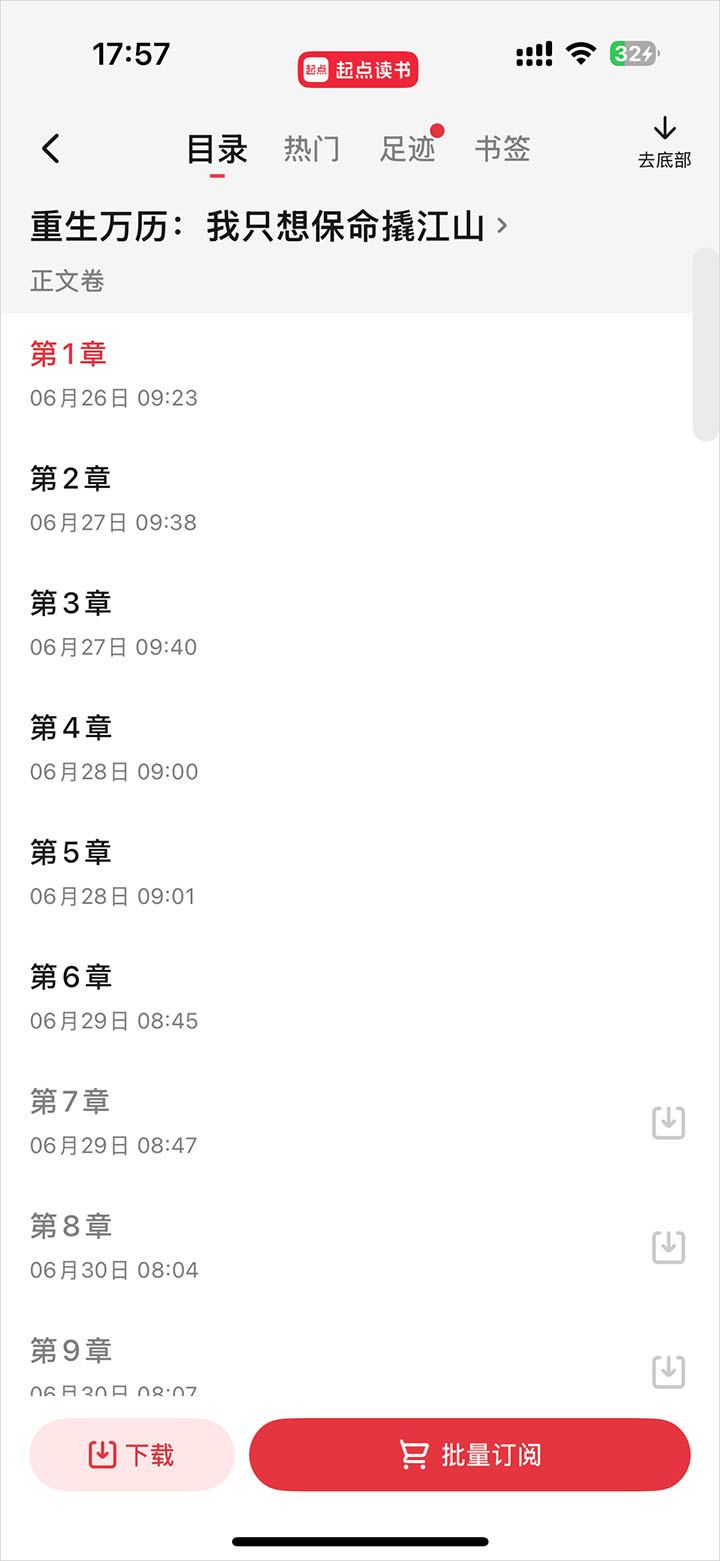Open the 书签 bookmarks tab
This screenshot has height=1561, width=720.
[502, 149]
